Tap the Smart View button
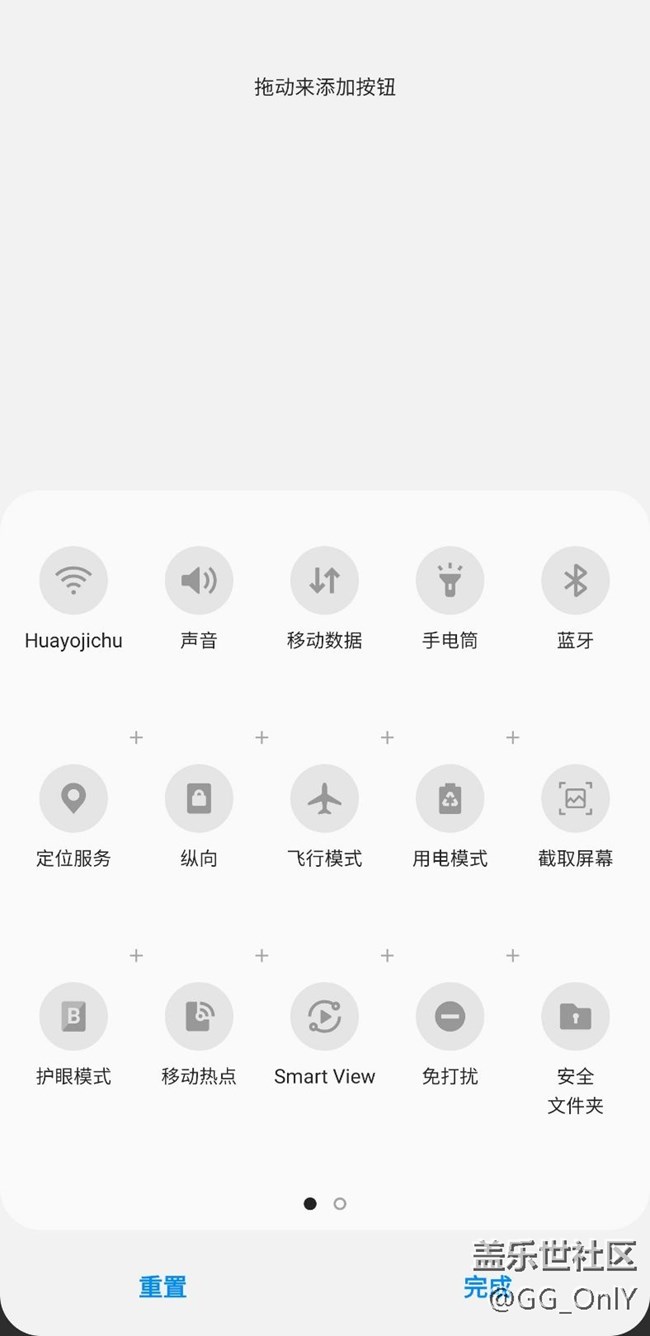Viewport: 650px width, 1336px height. pyautogui.click(x=324, y=1016)
